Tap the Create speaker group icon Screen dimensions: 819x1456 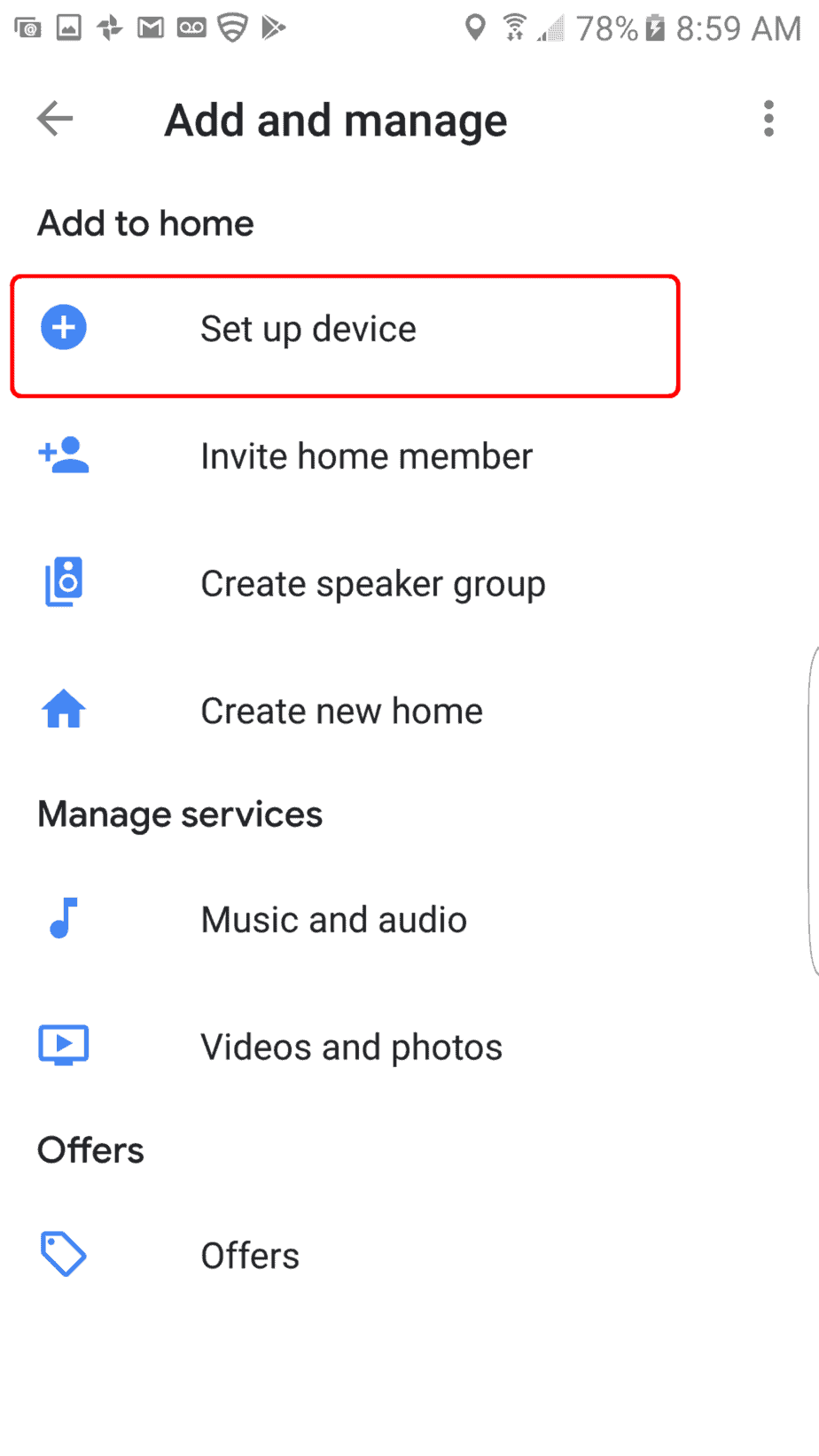(63, 581)
